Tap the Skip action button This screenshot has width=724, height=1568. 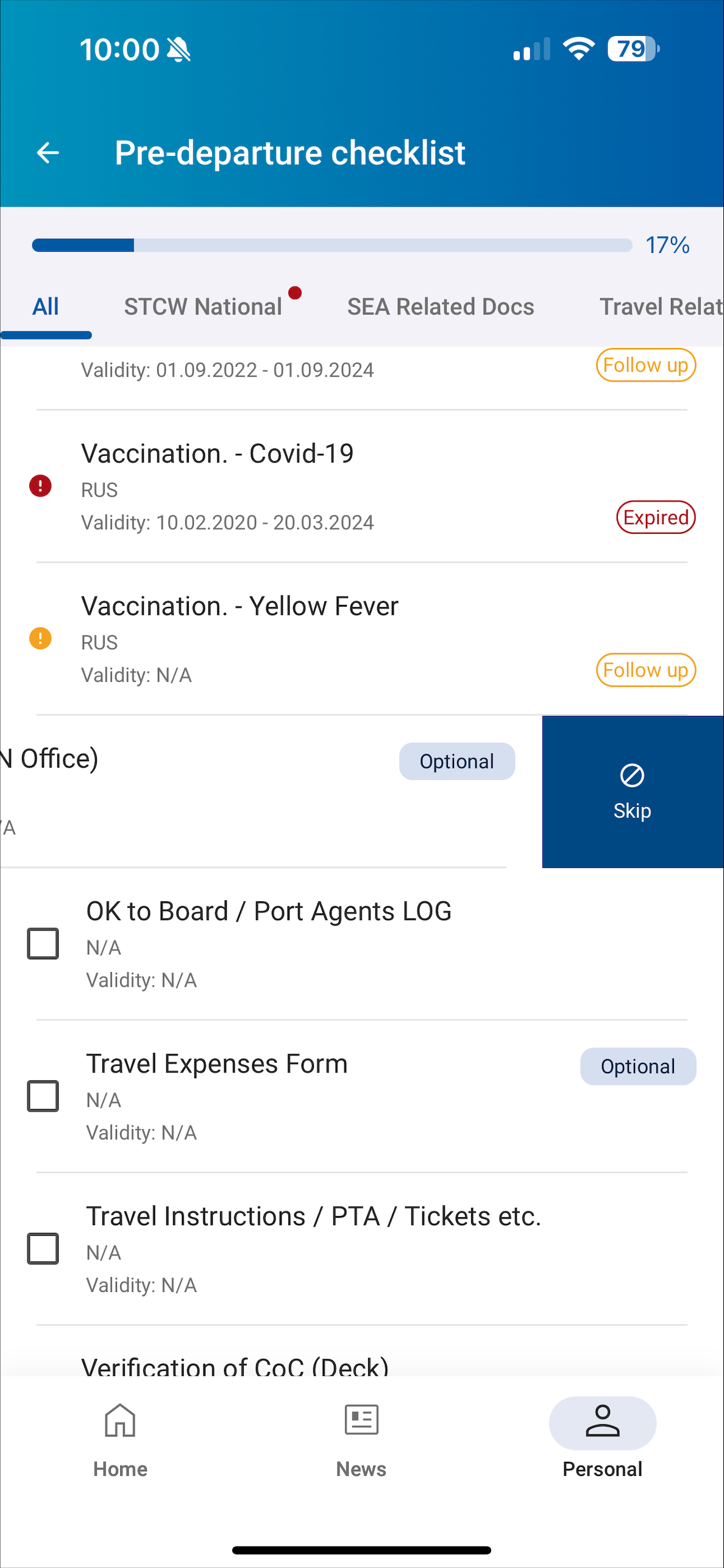pos(633,792)
